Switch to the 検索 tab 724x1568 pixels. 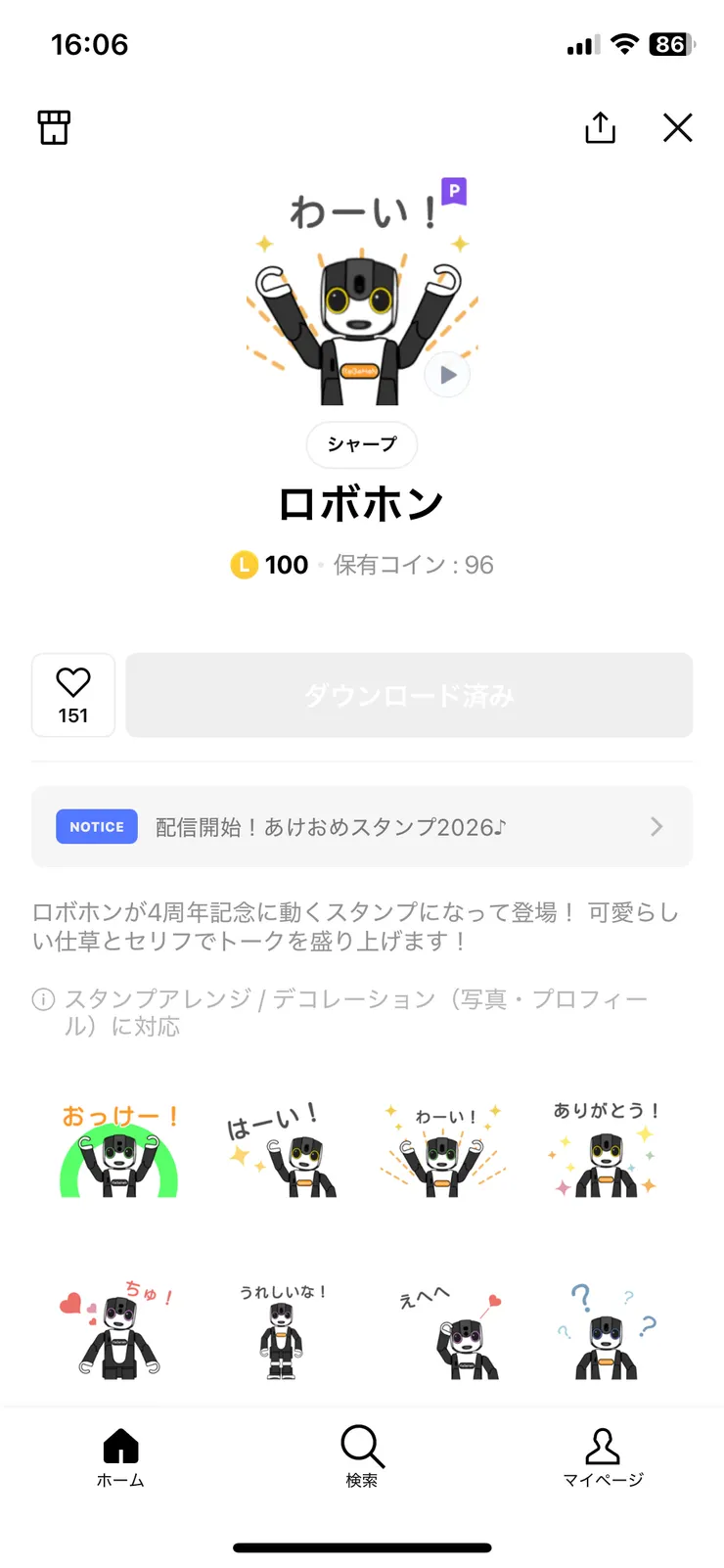coord(361,1455)
